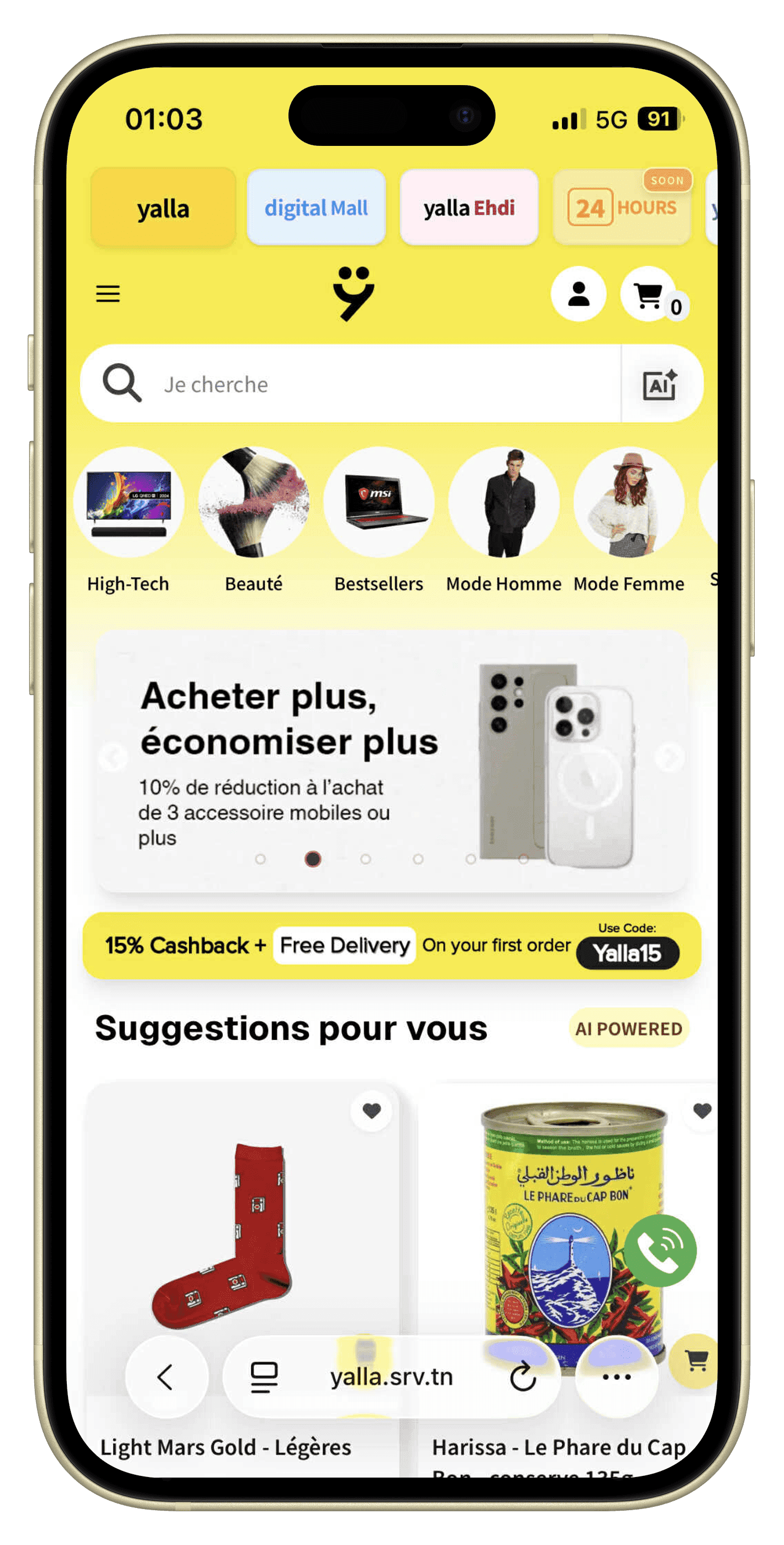Favorite the Light Mars Gold socks
784x1545 pixels.
point(372,1111)
